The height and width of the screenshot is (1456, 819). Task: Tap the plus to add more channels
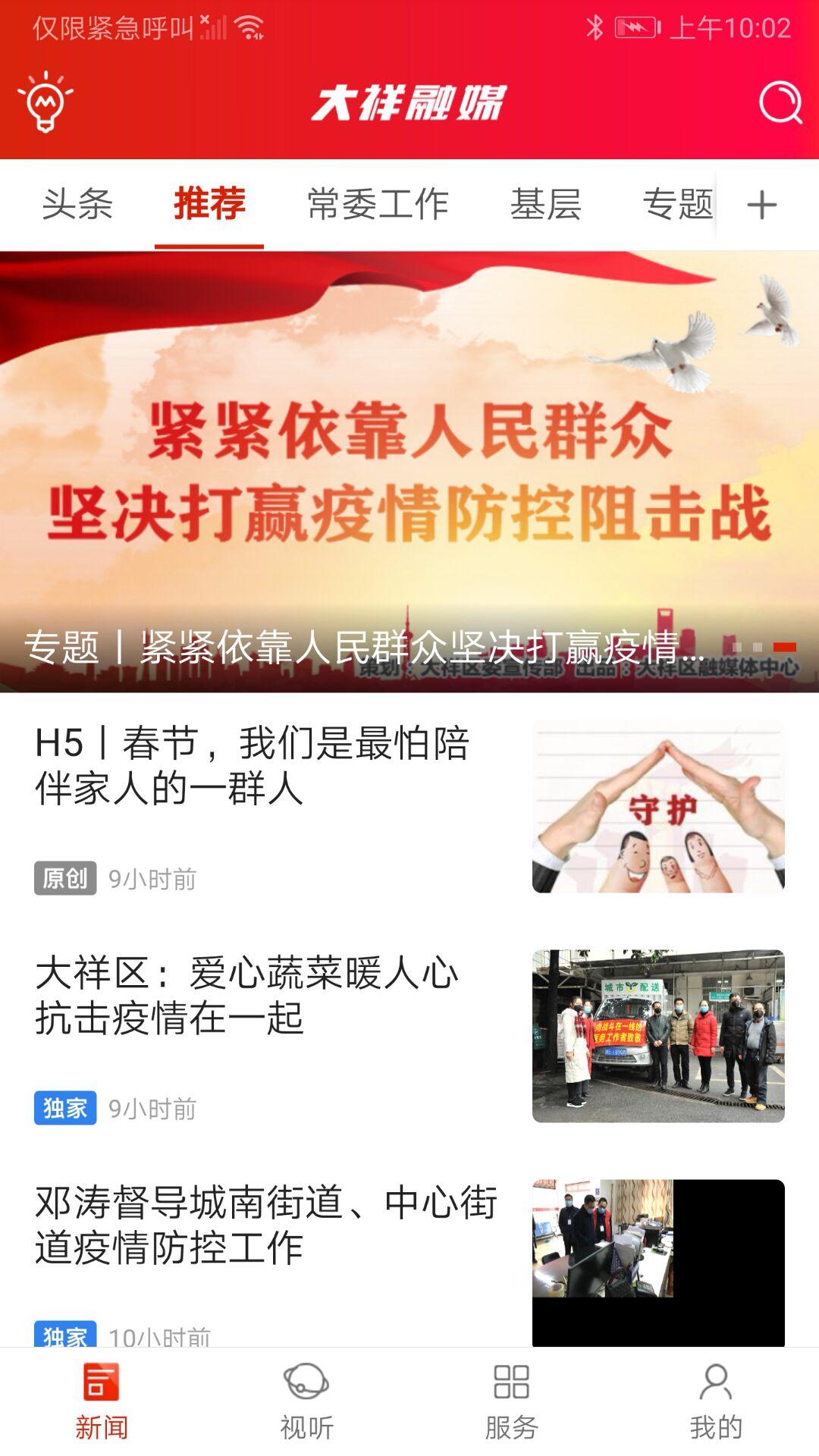click(762, 204)
